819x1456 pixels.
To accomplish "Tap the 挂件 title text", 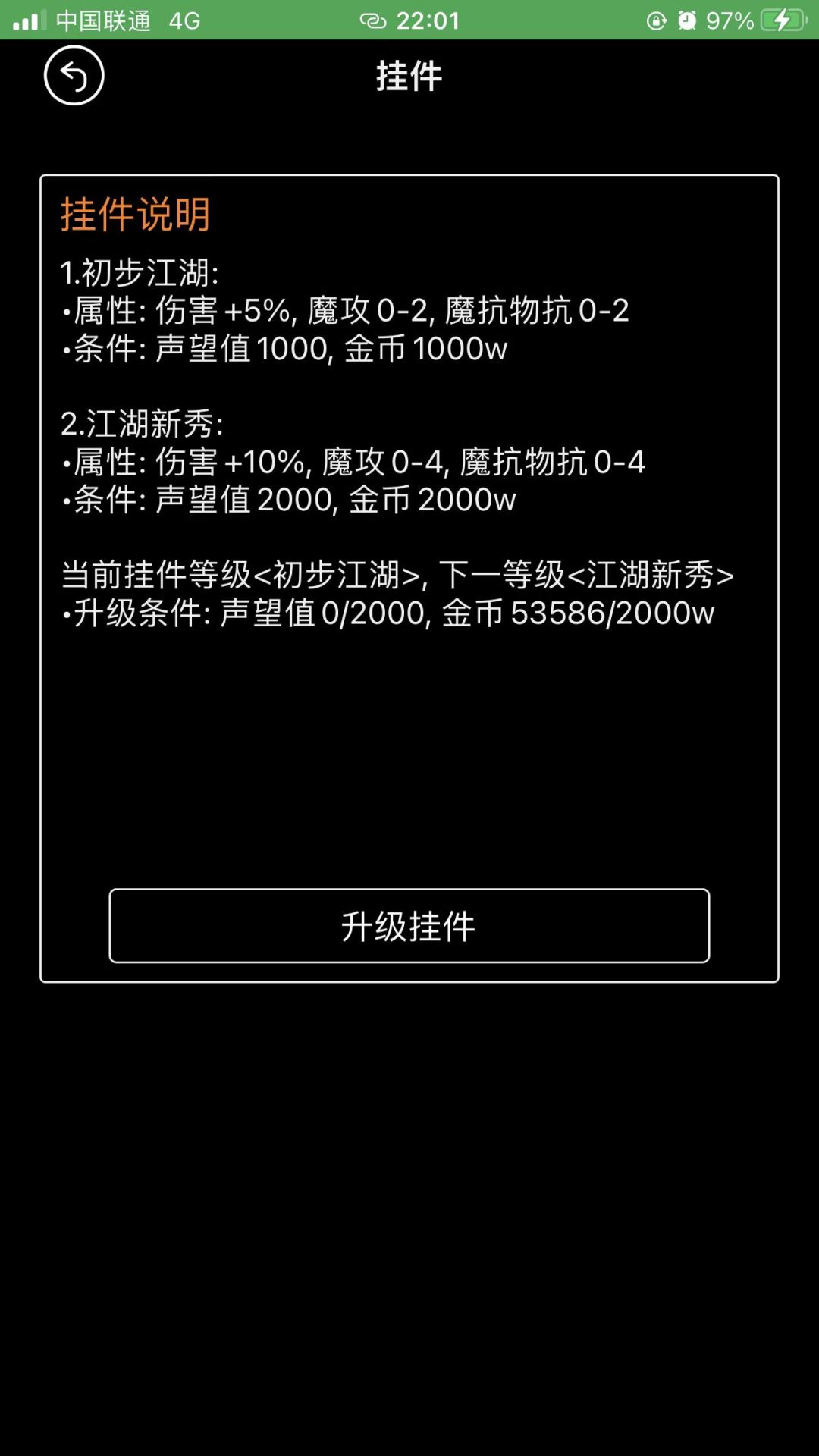I will pyautogui.click(x=409, y=76).
